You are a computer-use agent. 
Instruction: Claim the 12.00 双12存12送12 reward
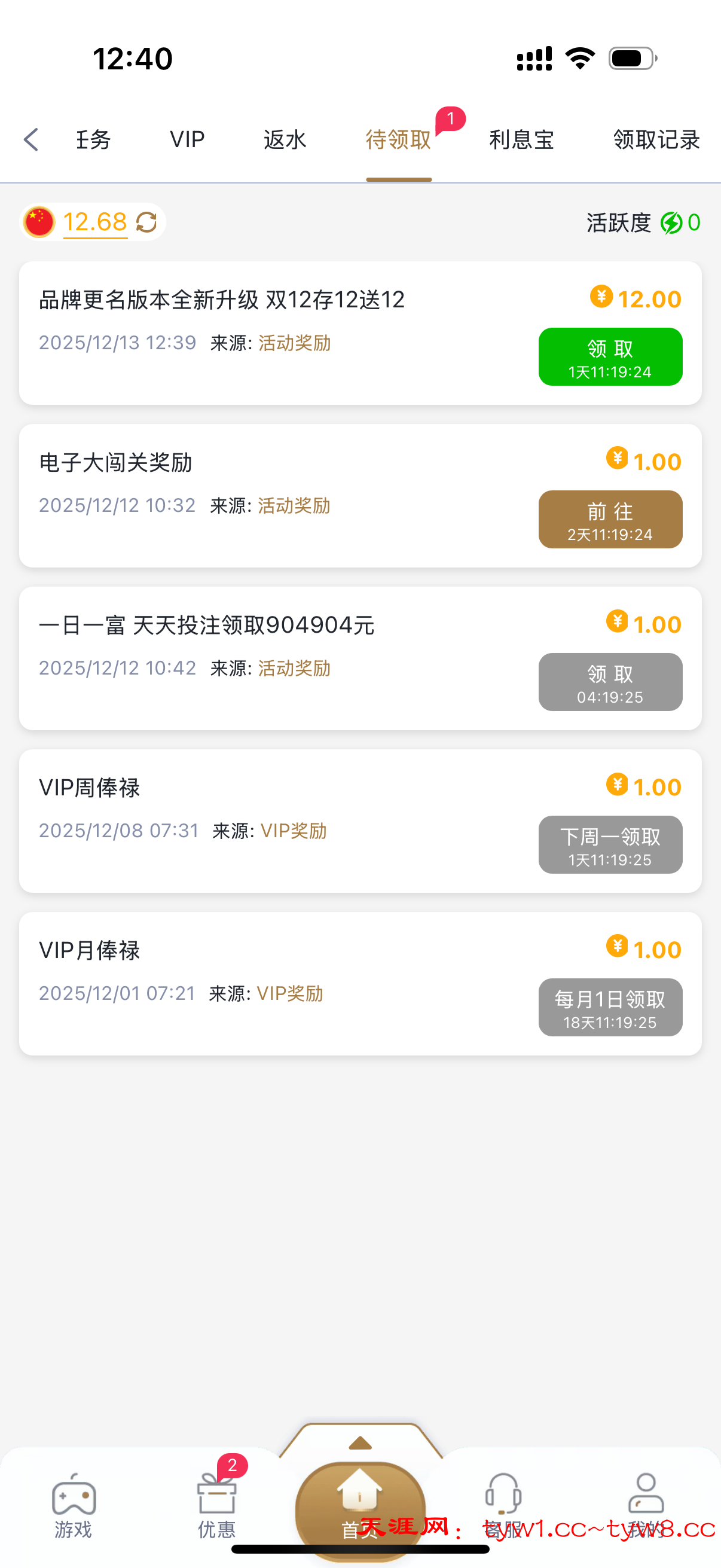coord(610,356)
